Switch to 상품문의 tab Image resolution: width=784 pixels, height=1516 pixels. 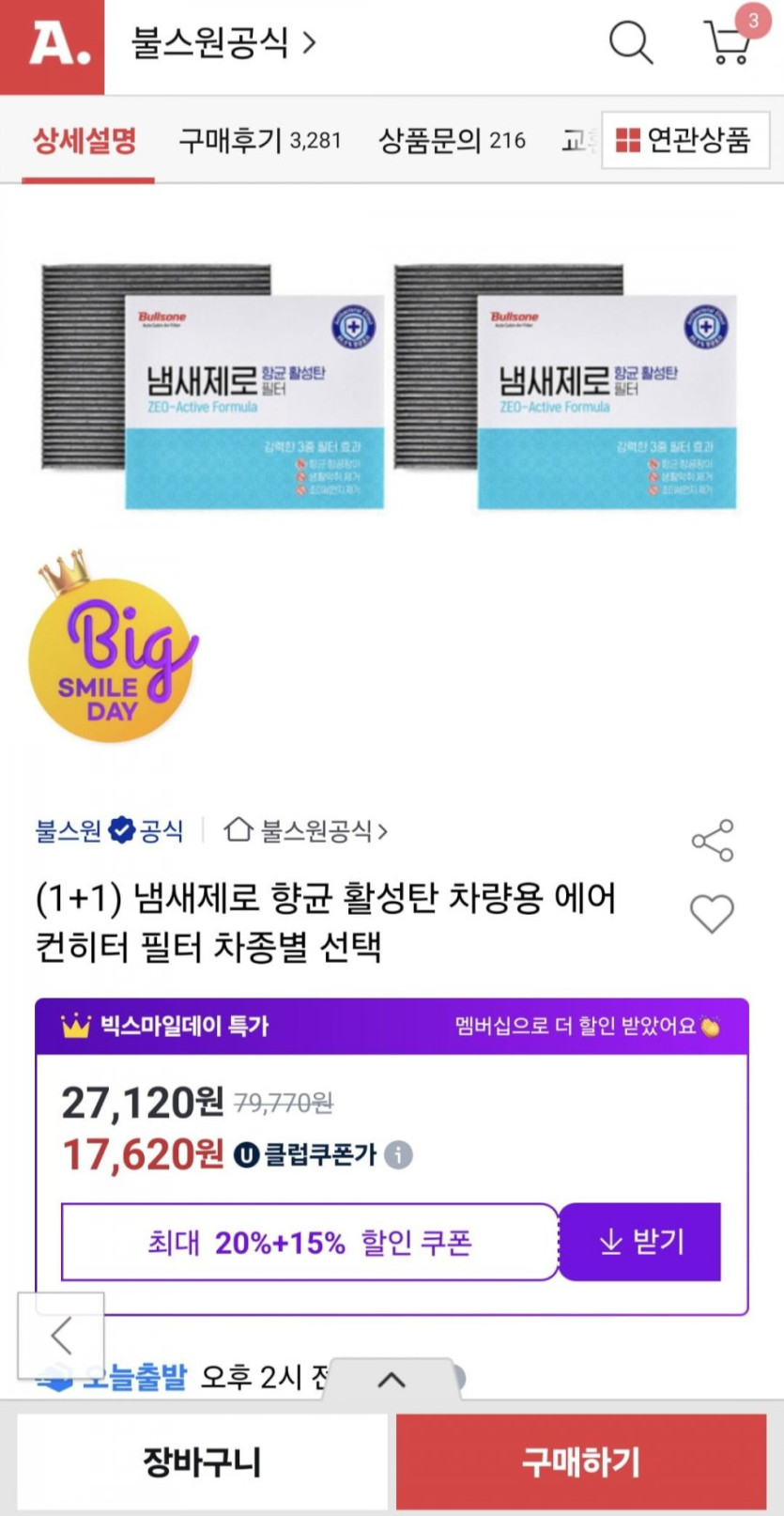coord(451,141)
